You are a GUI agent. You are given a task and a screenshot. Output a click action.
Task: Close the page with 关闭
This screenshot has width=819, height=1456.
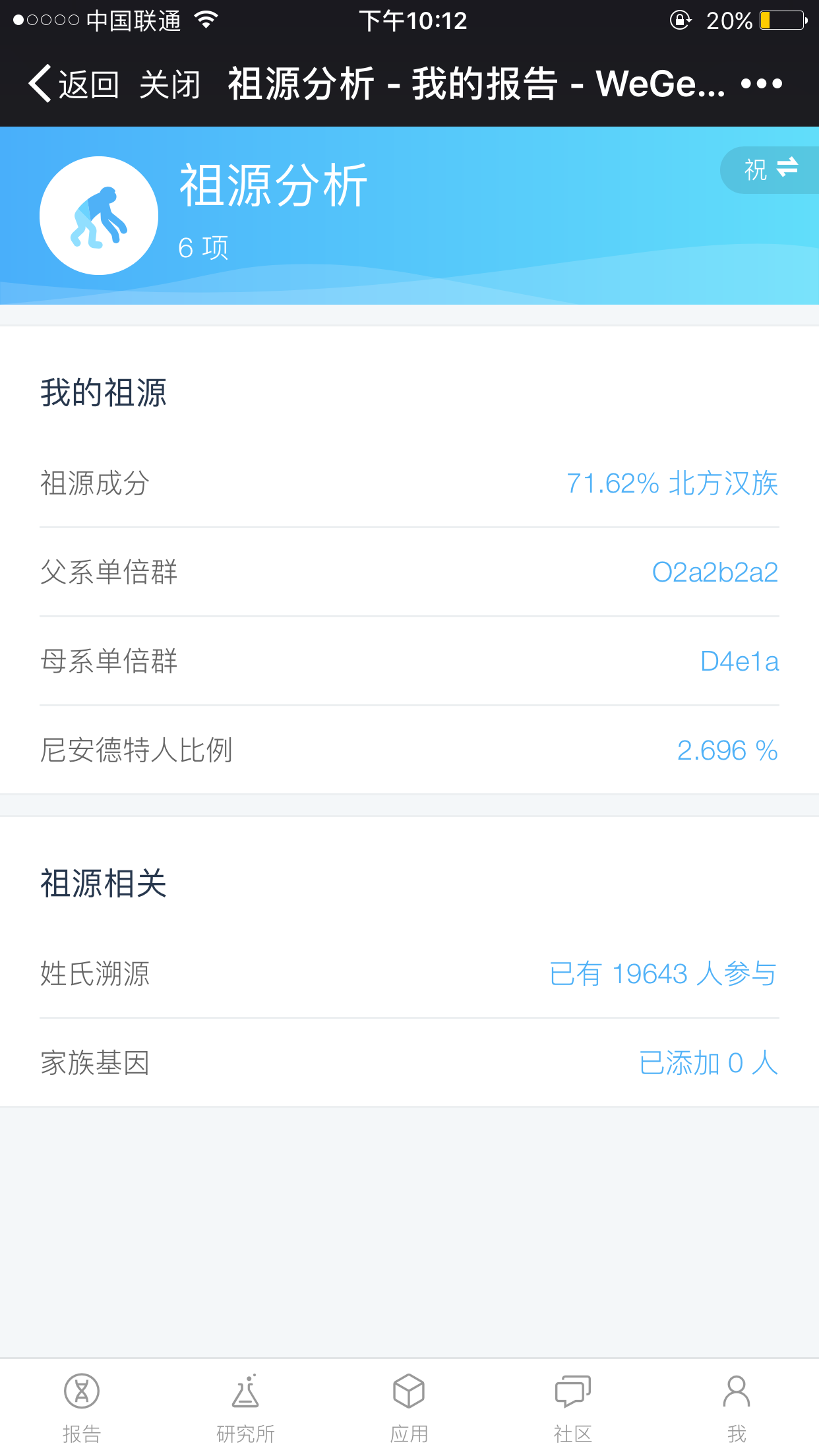coord(170,84)
